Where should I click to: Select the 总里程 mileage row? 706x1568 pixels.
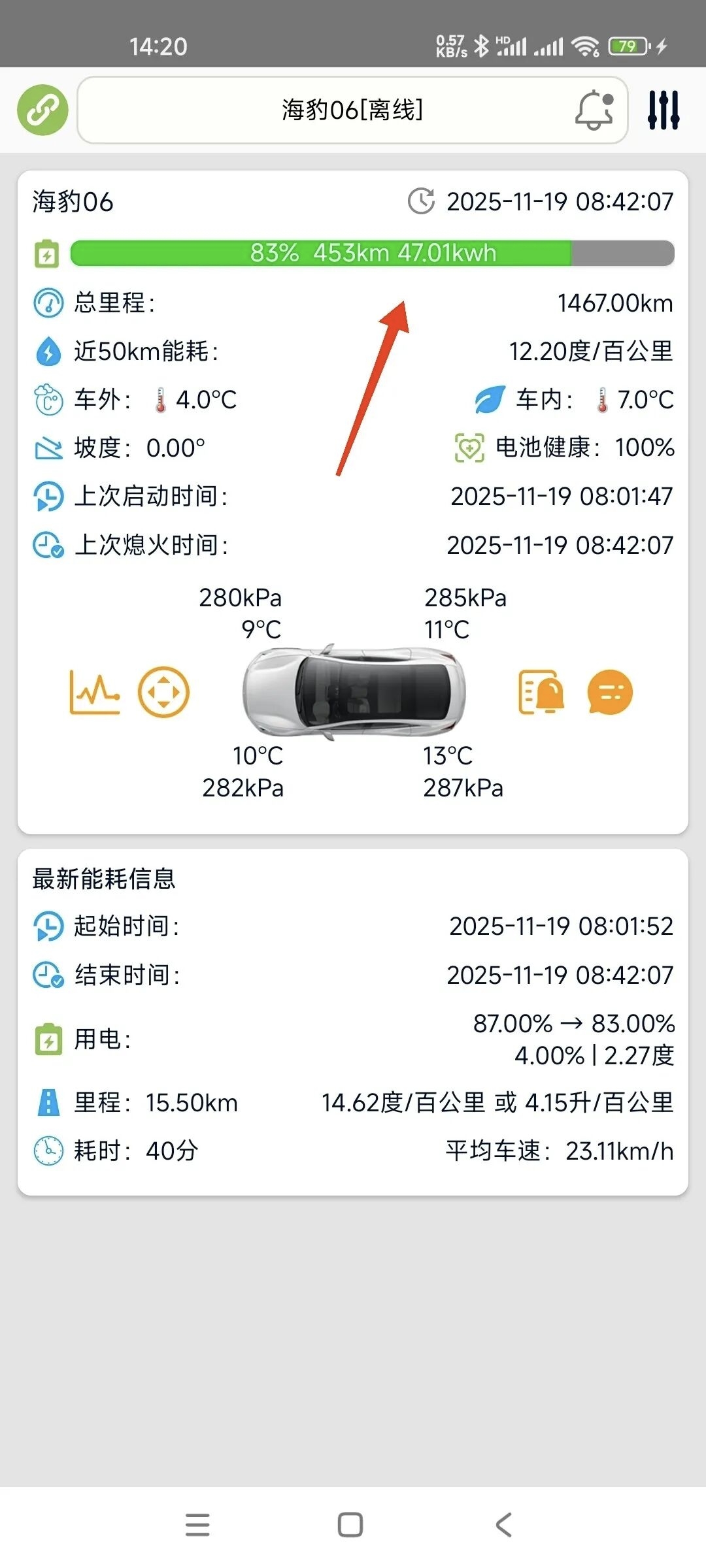click(131, 303)
